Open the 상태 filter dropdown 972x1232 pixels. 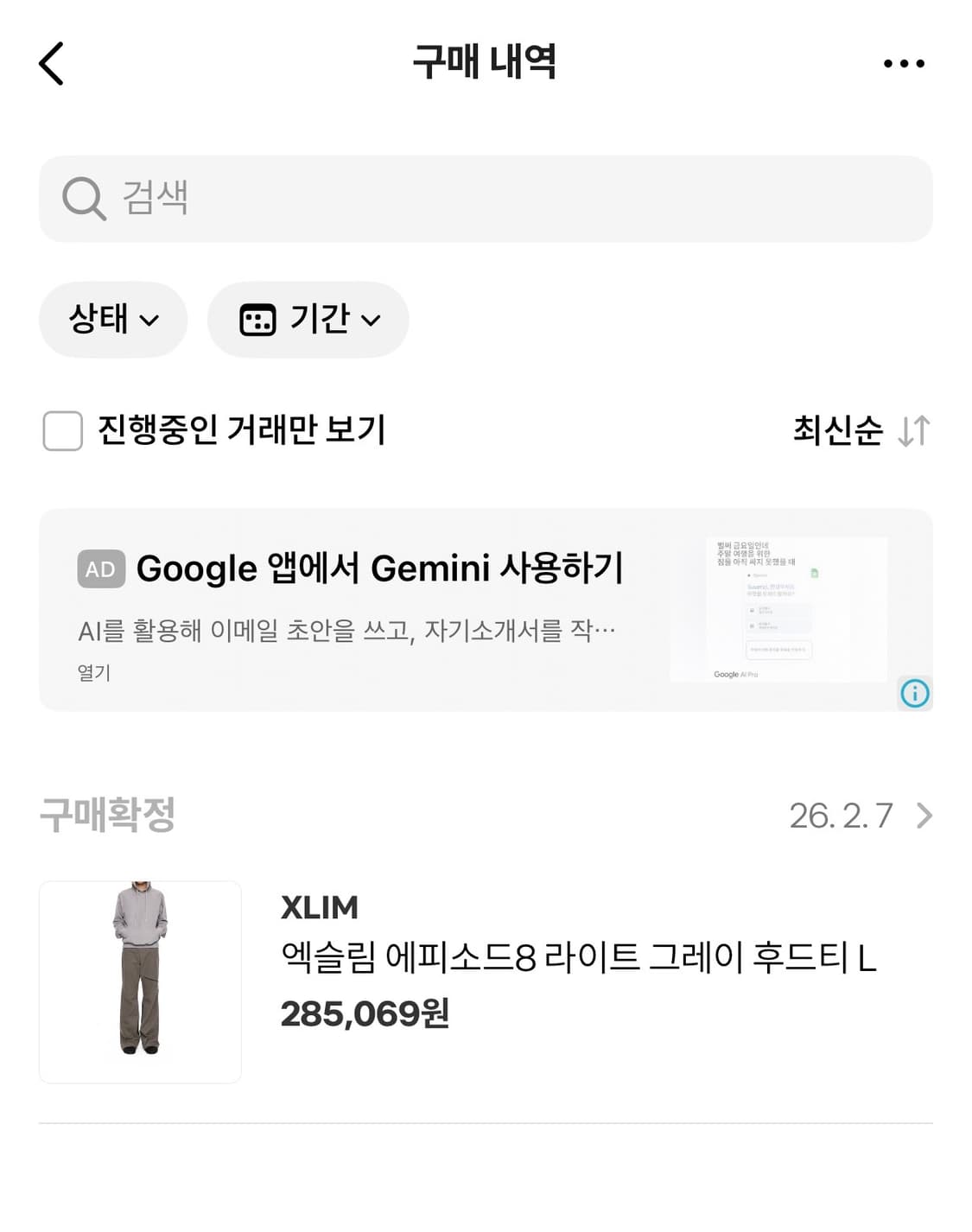[x=112, y=319]
